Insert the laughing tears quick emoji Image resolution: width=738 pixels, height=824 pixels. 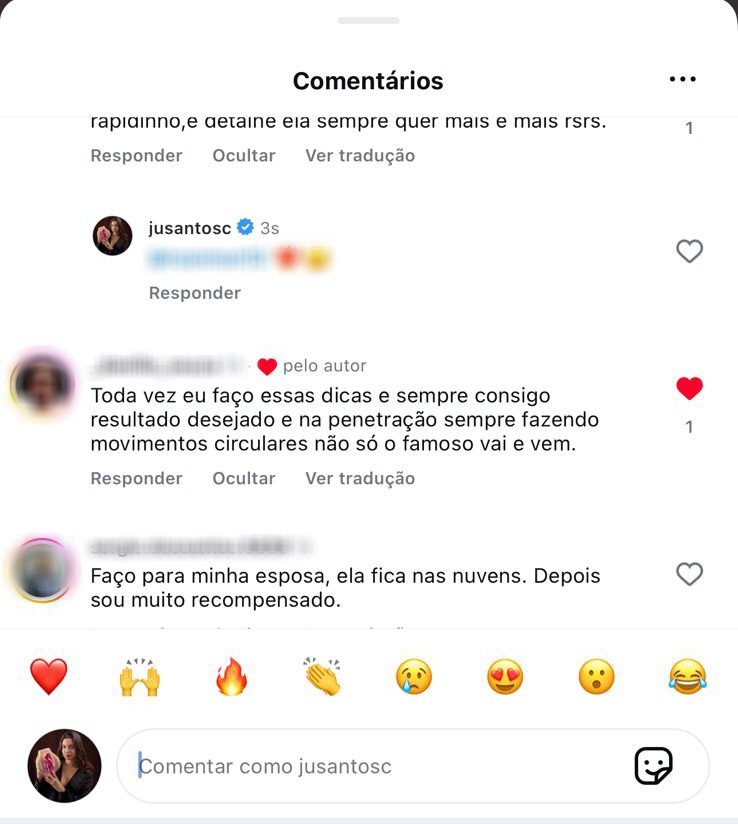tap(687, 677)
